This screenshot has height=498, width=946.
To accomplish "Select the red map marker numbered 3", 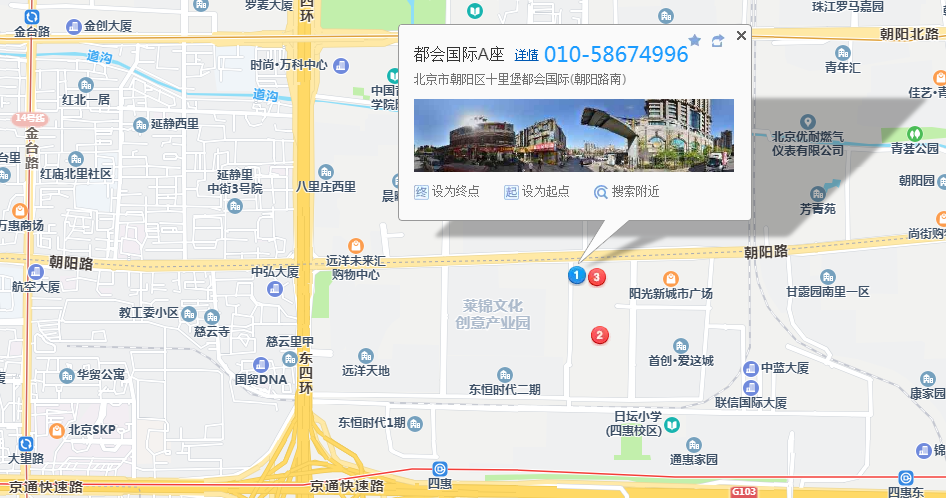I will pyautogui.click(x=598, y=276).
